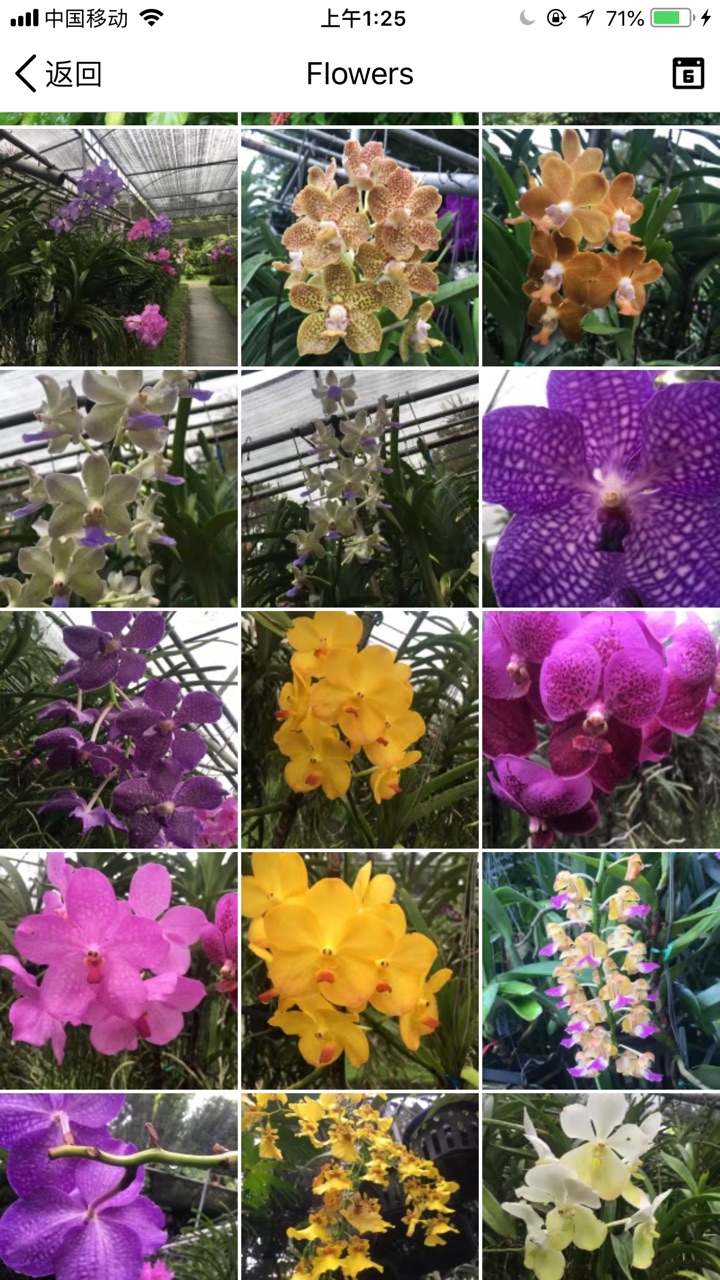The image size is (720, 1280).
Task: Open the bright pink orchid photo
Action: tap(119, 970)
